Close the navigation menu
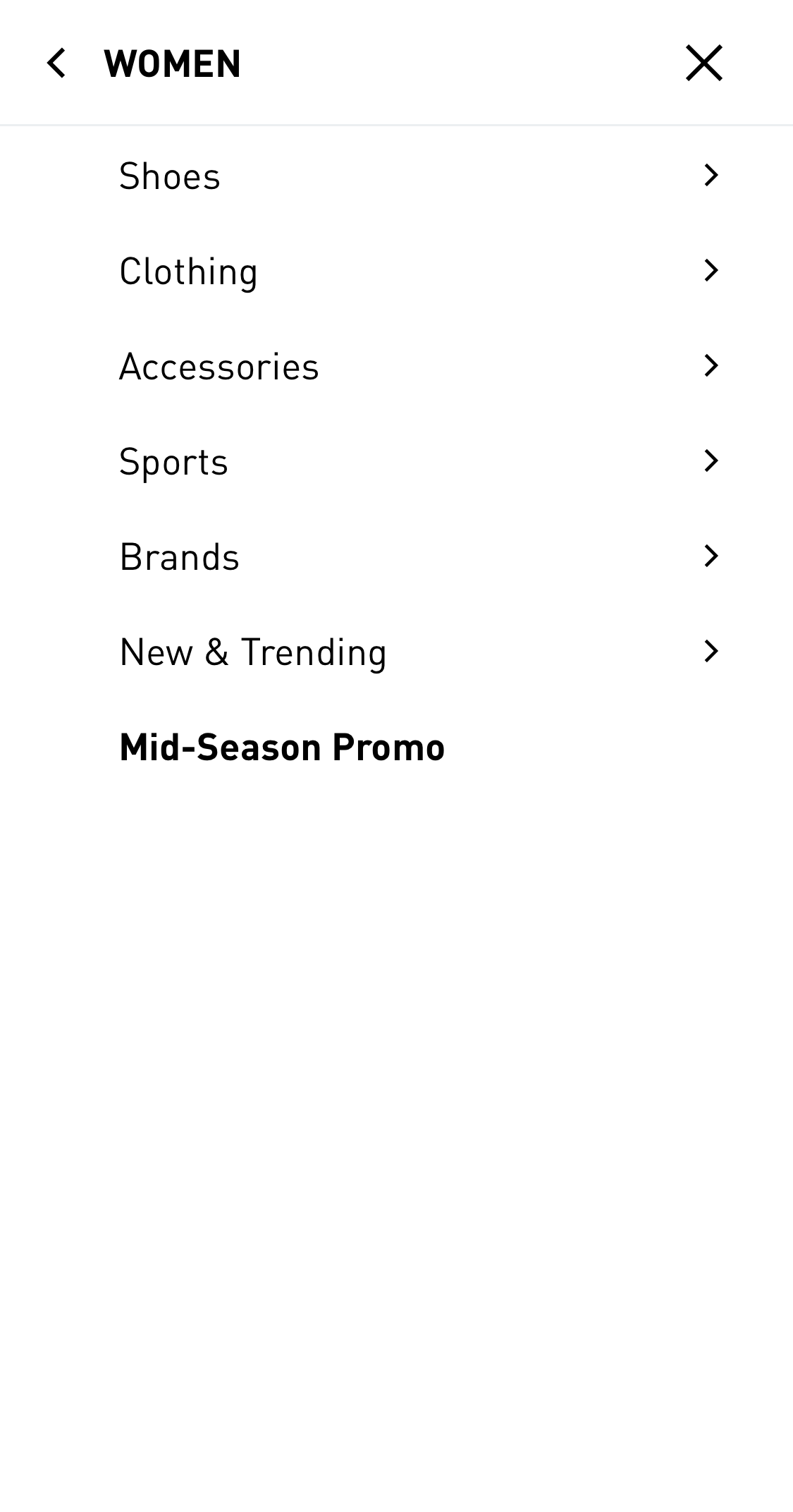This screenshot has height=1512, width=793. click(x=703, y=63)
